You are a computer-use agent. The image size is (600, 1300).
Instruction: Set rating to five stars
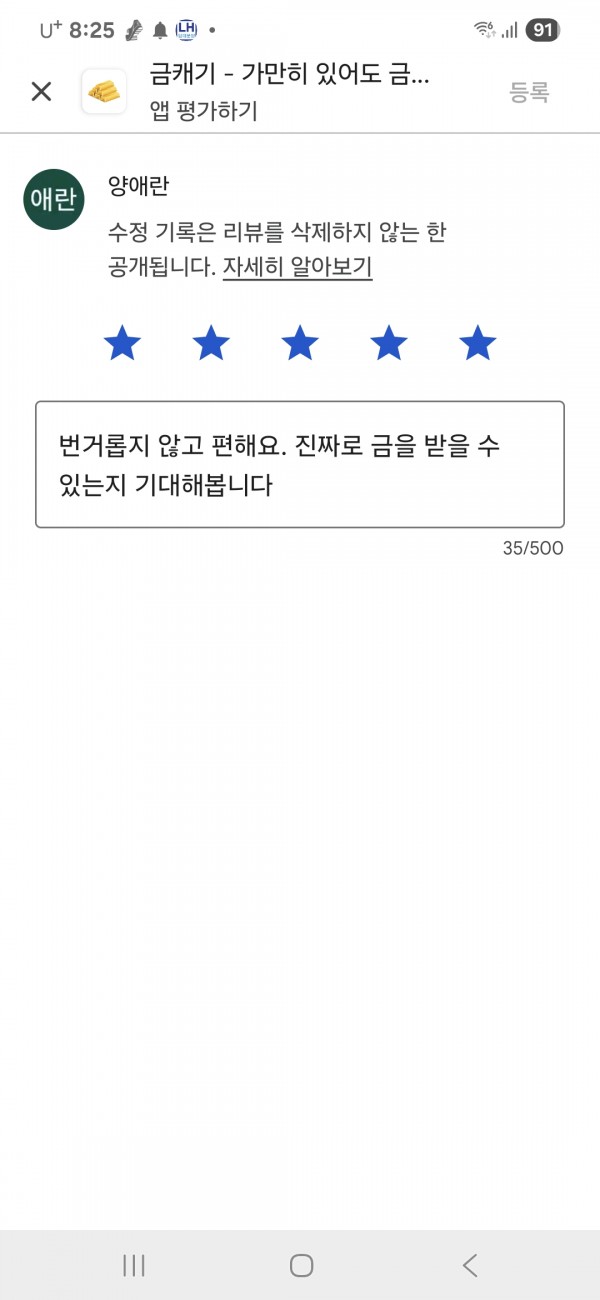(x=477, y=343)
